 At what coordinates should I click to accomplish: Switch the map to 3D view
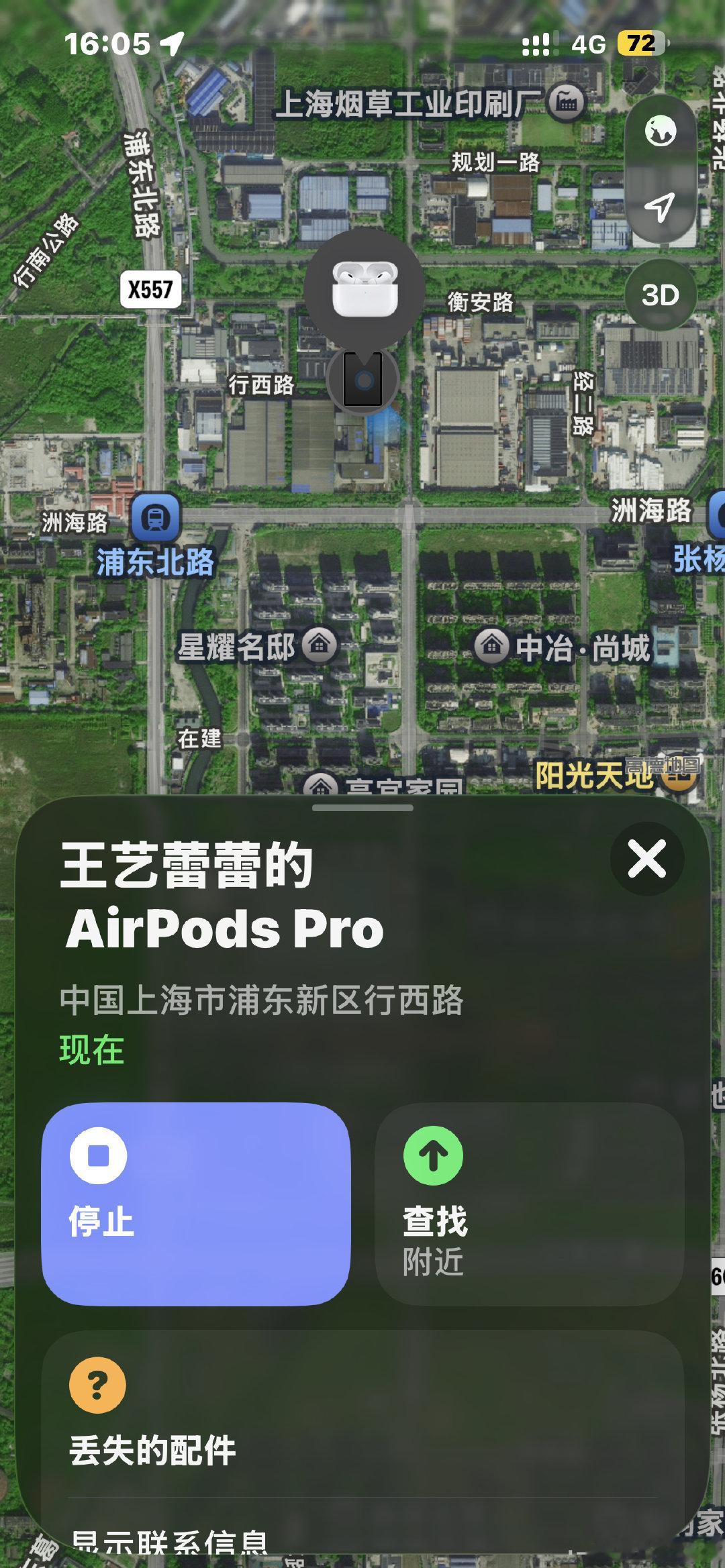click(661, 295)
